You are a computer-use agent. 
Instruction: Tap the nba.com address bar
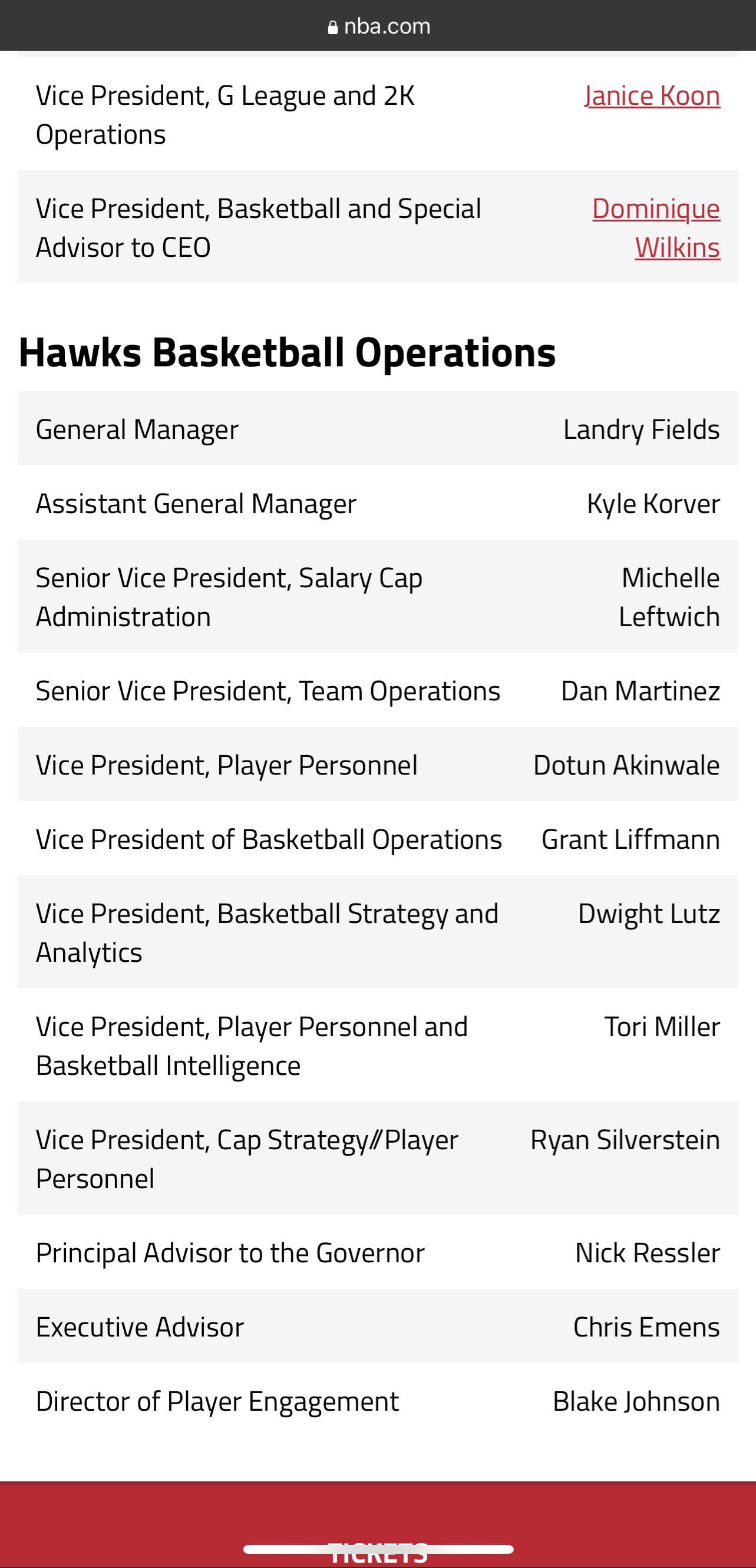point(379,26)
